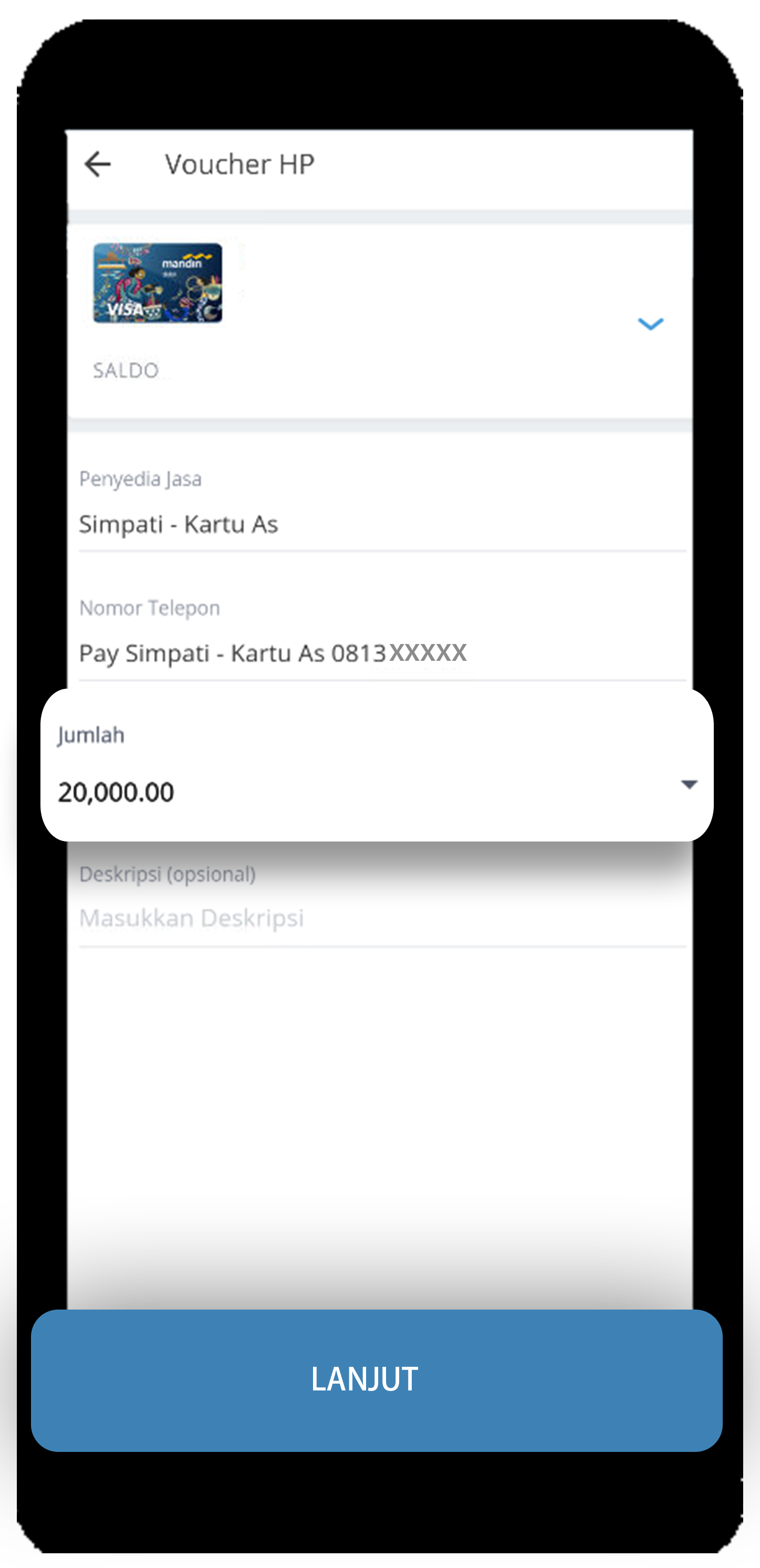Continue with the LANJUT button
The height and width of the screenshot is (1568, 760).
coord(377,1380)
